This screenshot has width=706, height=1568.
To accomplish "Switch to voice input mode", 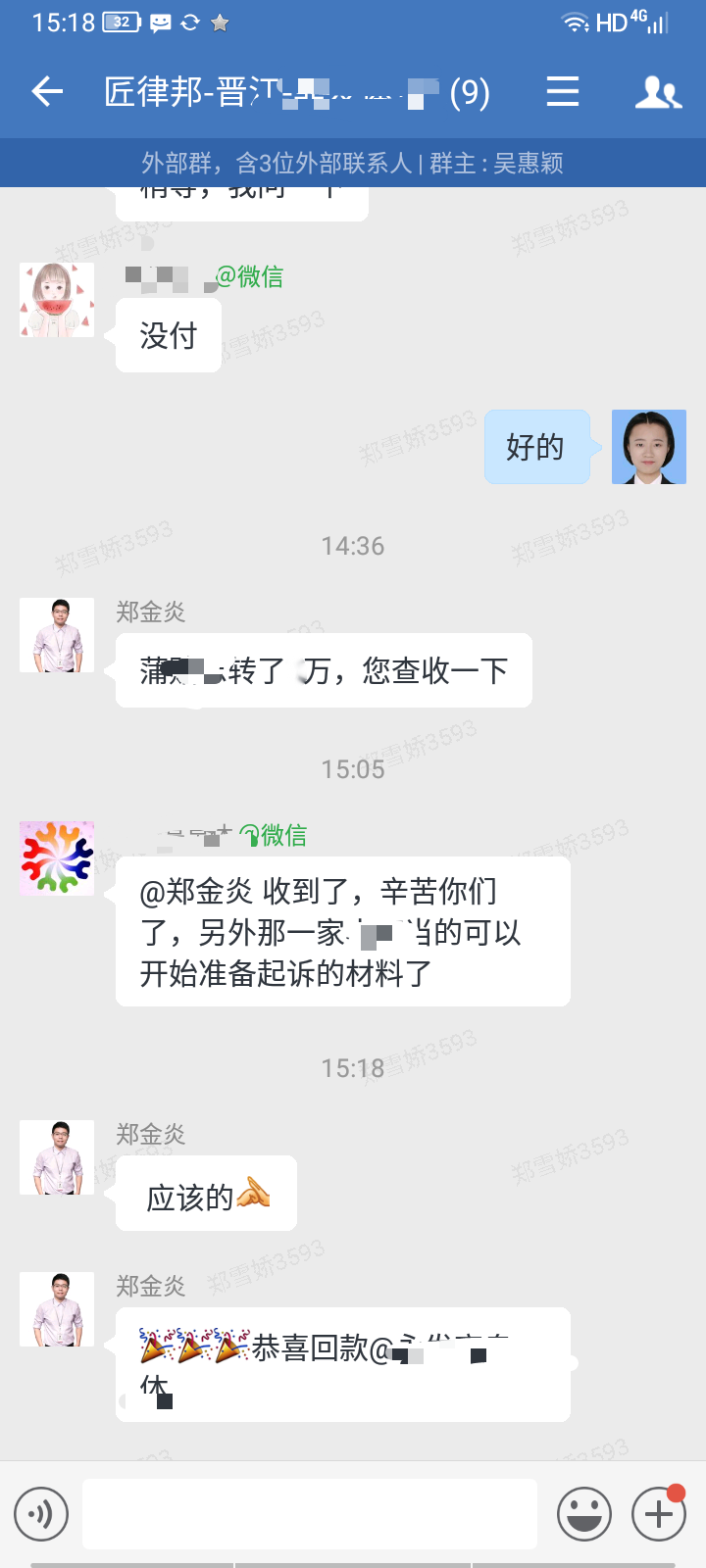I will click(41, 1514).
